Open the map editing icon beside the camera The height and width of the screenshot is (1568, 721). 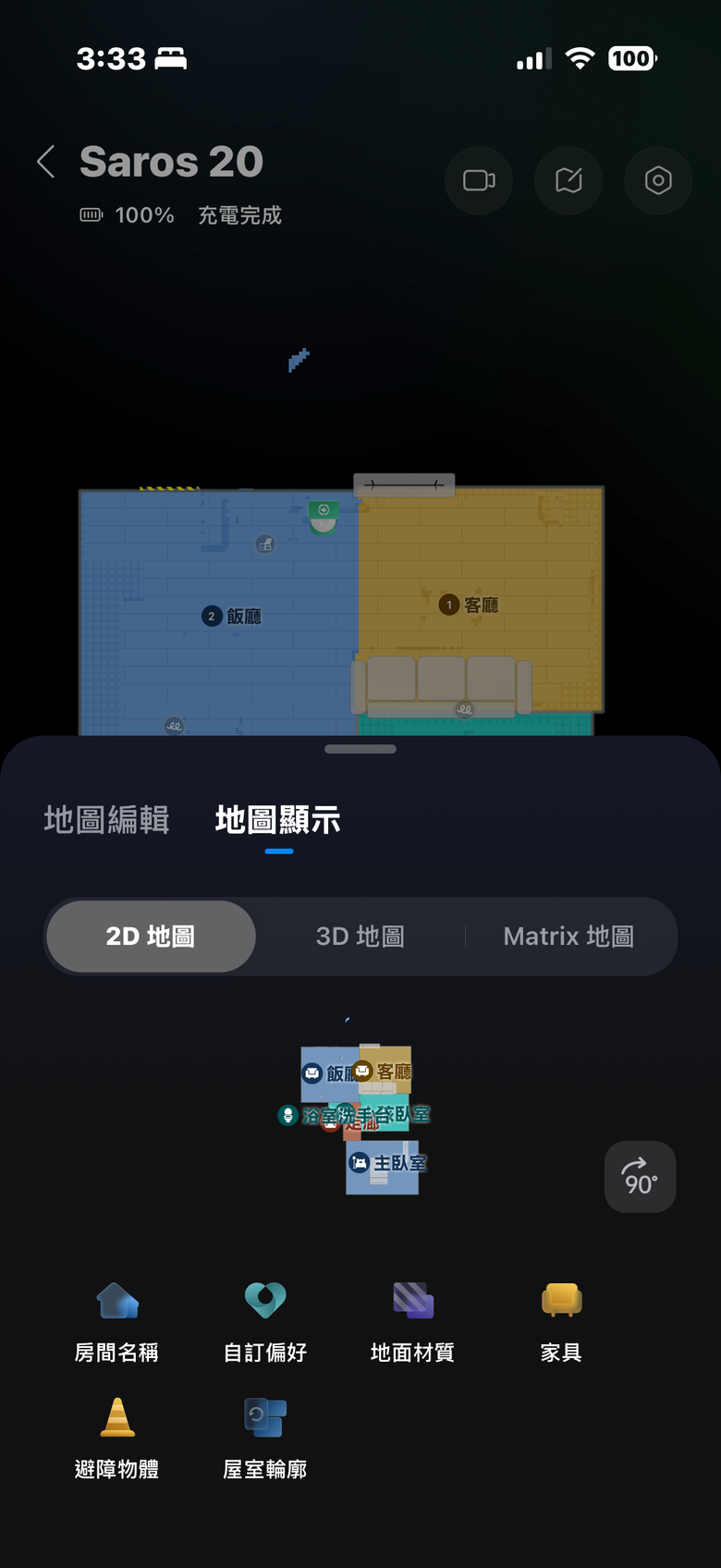[x=568, y=180]
